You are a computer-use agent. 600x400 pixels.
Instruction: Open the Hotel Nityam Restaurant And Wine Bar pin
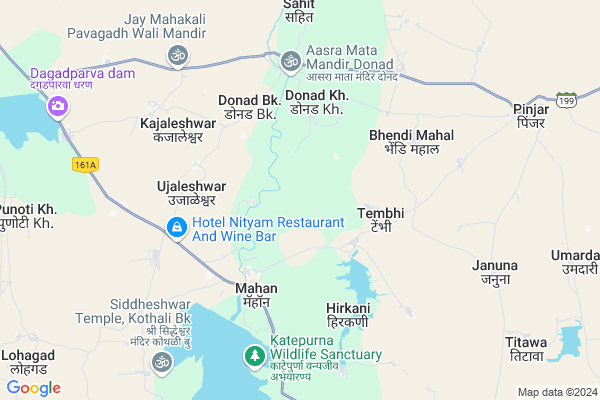coord(176,229)
